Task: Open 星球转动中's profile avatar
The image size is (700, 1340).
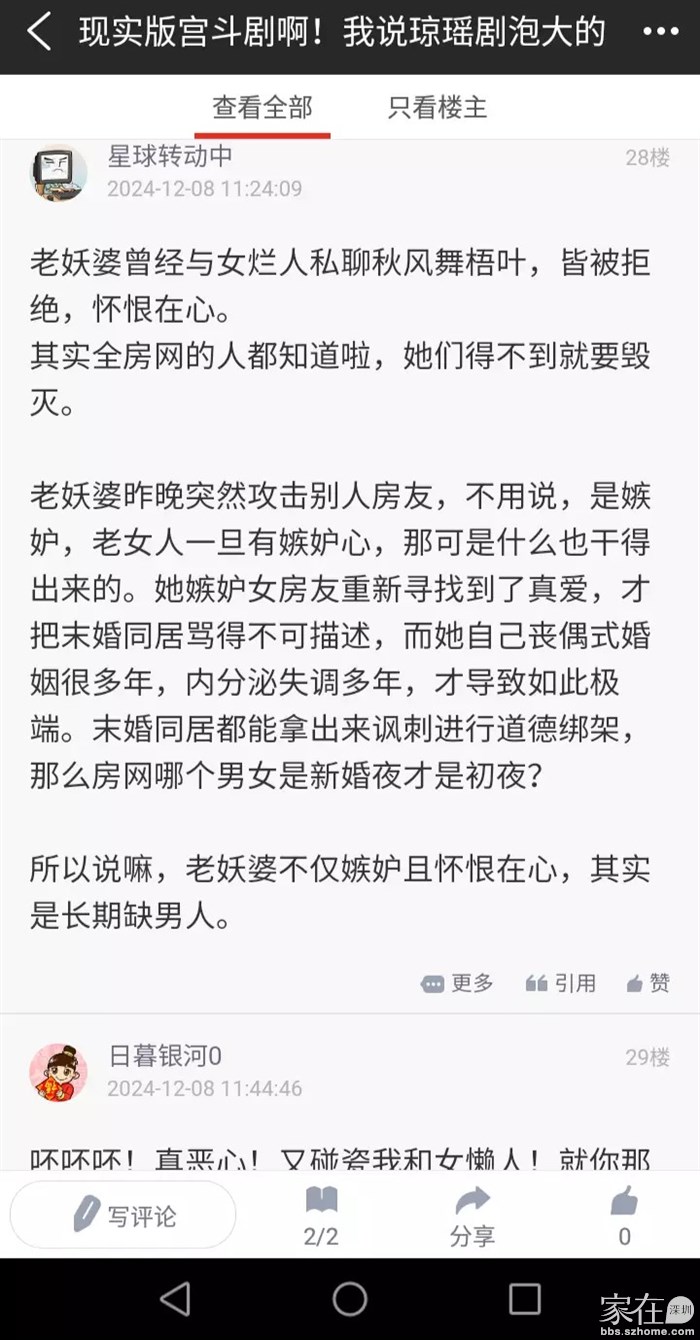Action: 59,172
